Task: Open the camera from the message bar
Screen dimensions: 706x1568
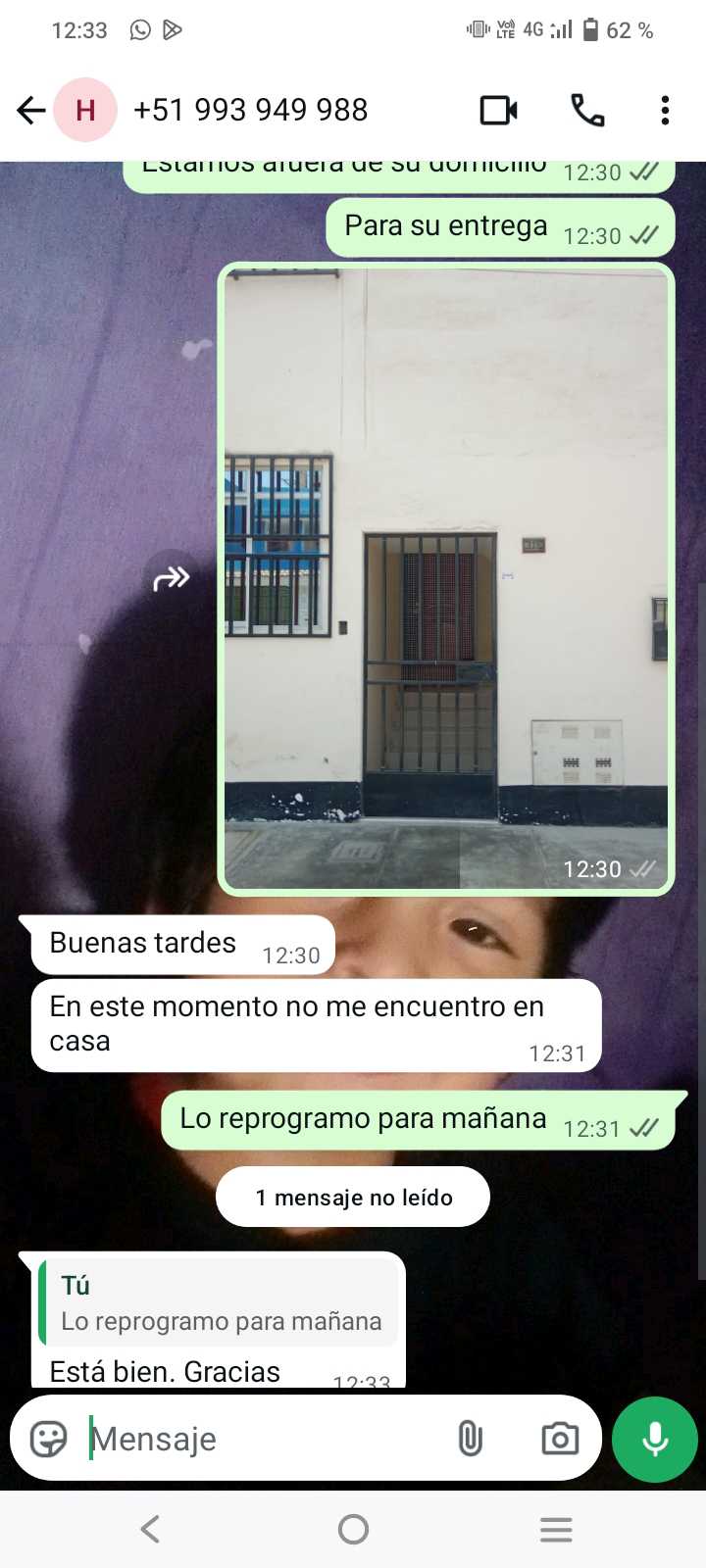Action: tap(560, 1439)
